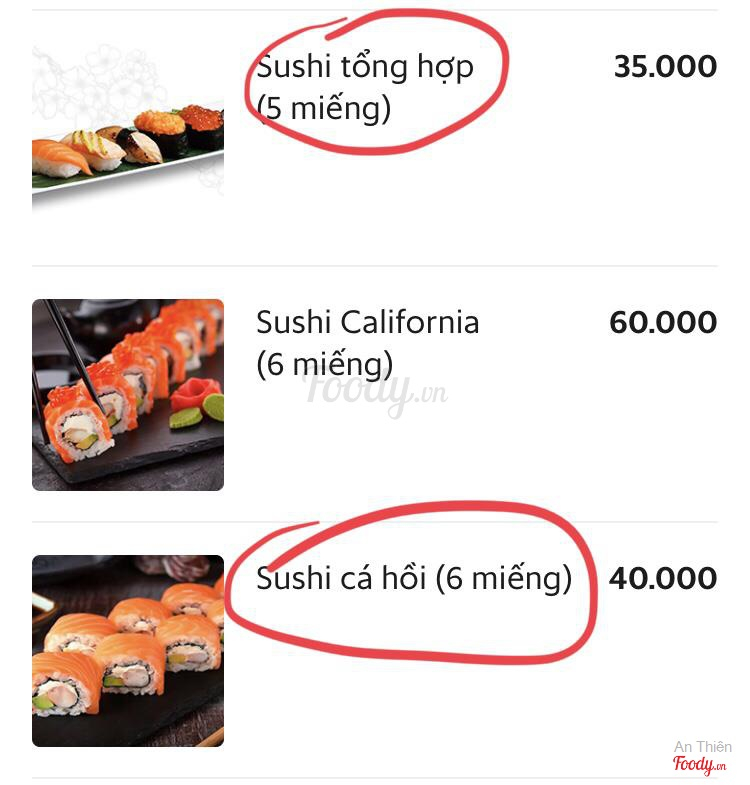
Task: Open the Sushi California (6 miếng) item
Action: pyautogui.click(x=367, y=343)
